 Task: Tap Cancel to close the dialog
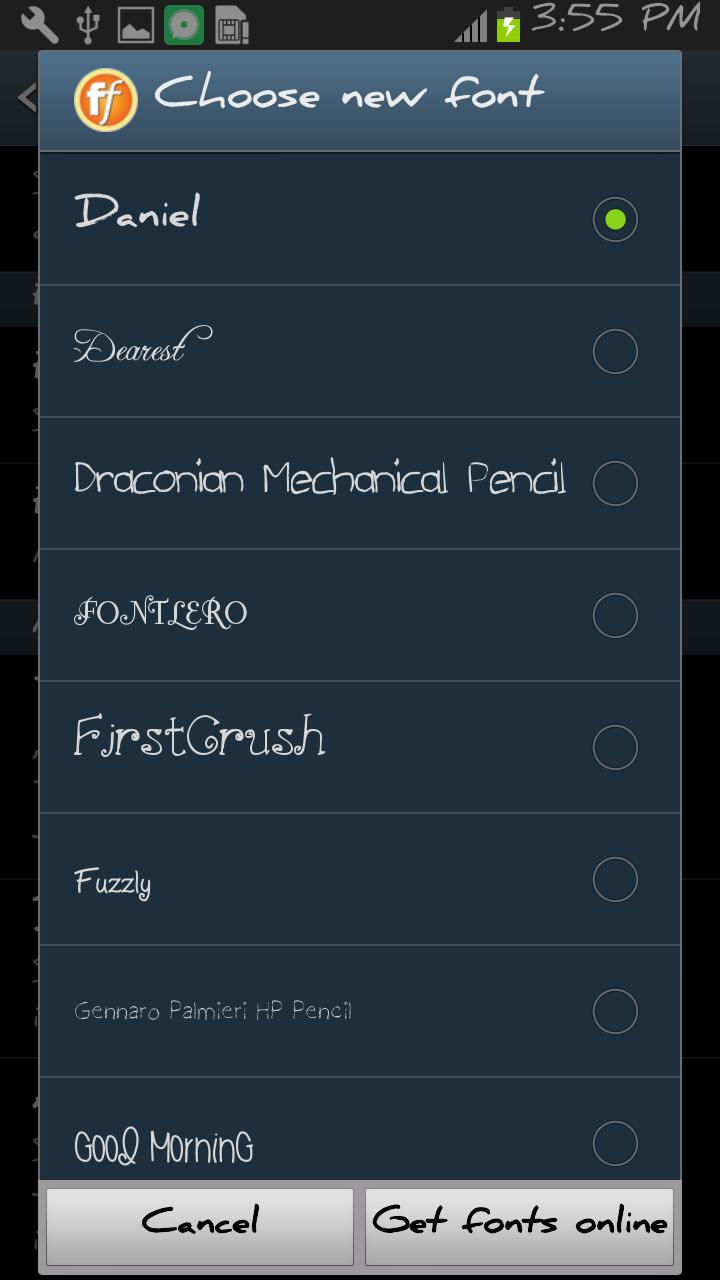(x=200, y=1226)
